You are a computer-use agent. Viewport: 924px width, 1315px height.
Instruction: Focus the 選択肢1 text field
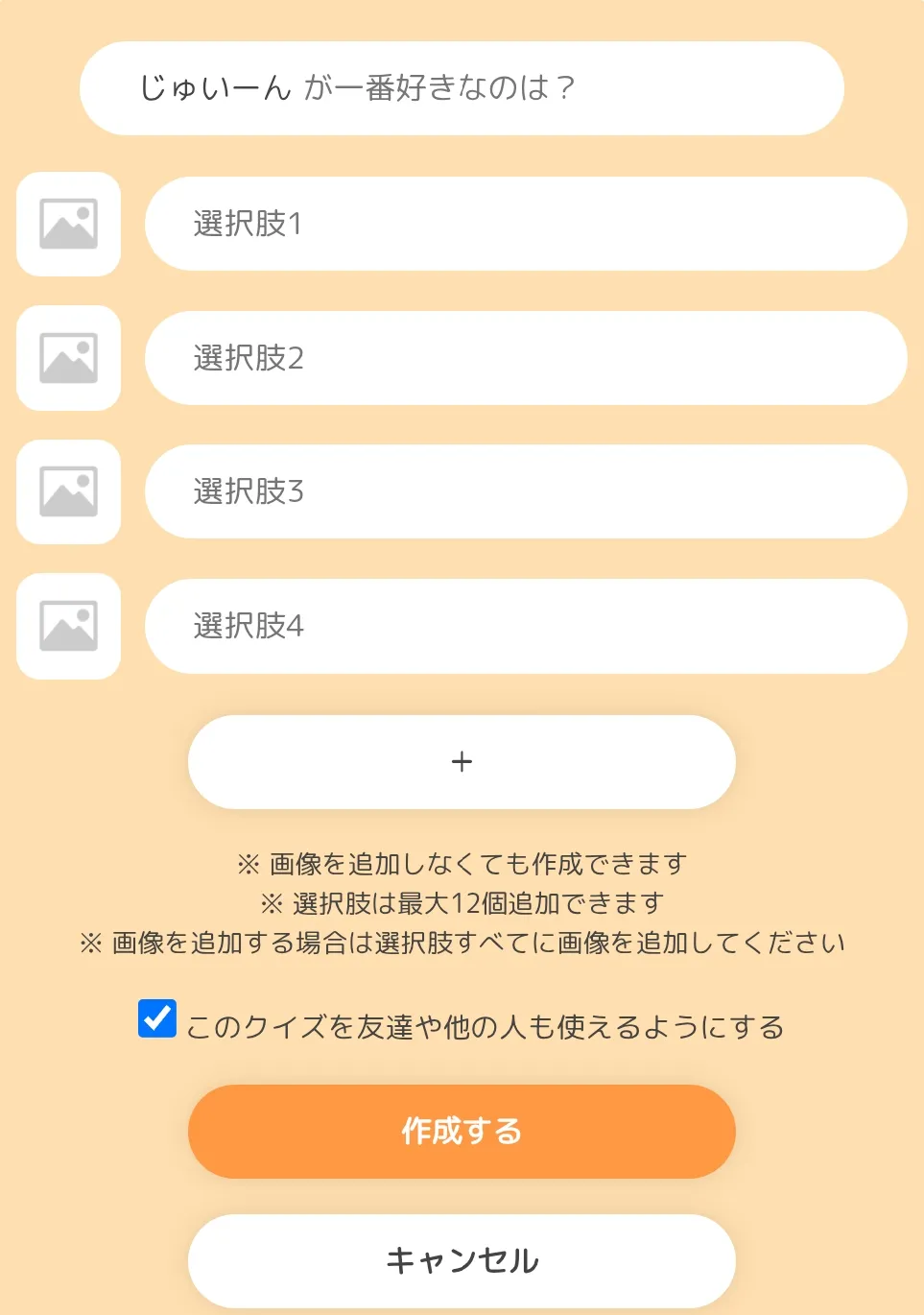[525, 224]
